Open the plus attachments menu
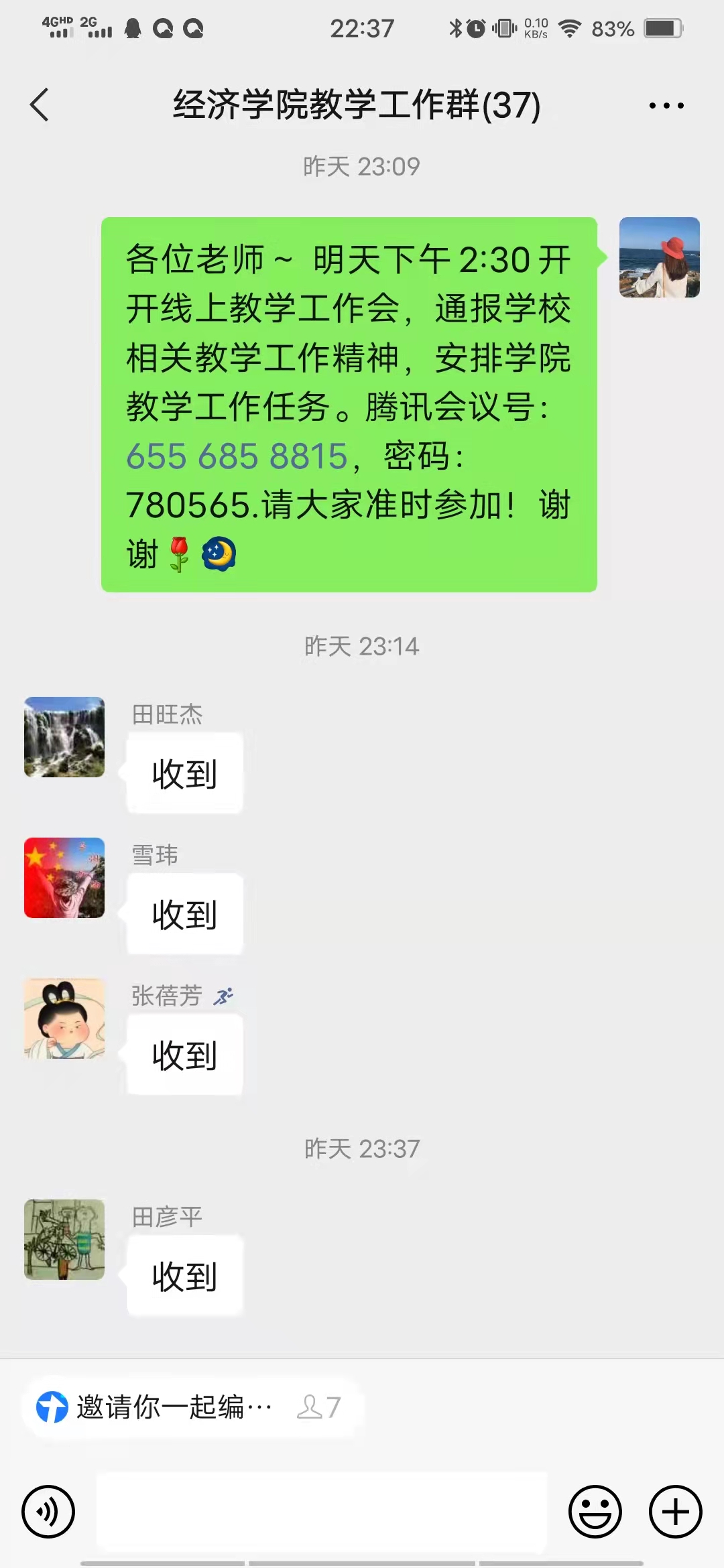 [675, 1512]
